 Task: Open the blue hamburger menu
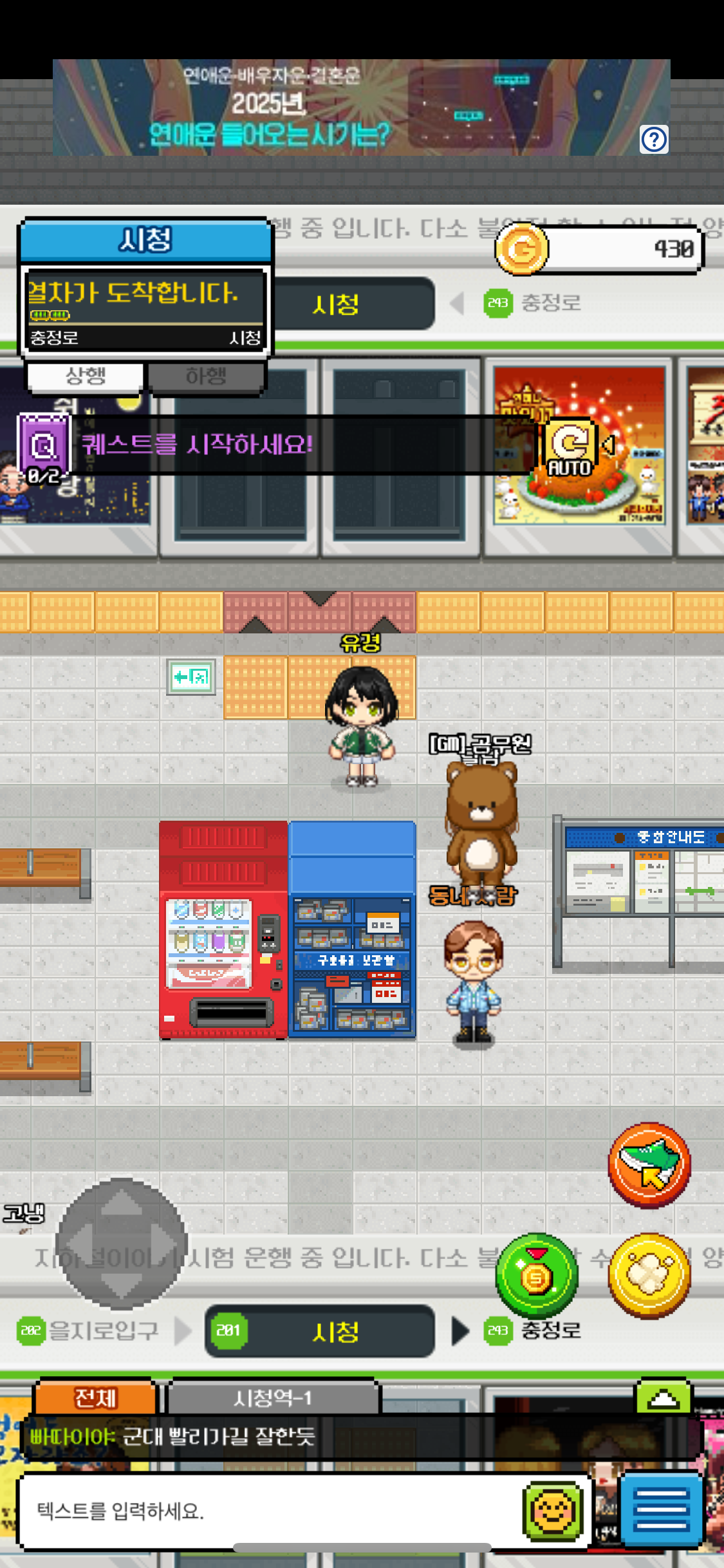661,1510
